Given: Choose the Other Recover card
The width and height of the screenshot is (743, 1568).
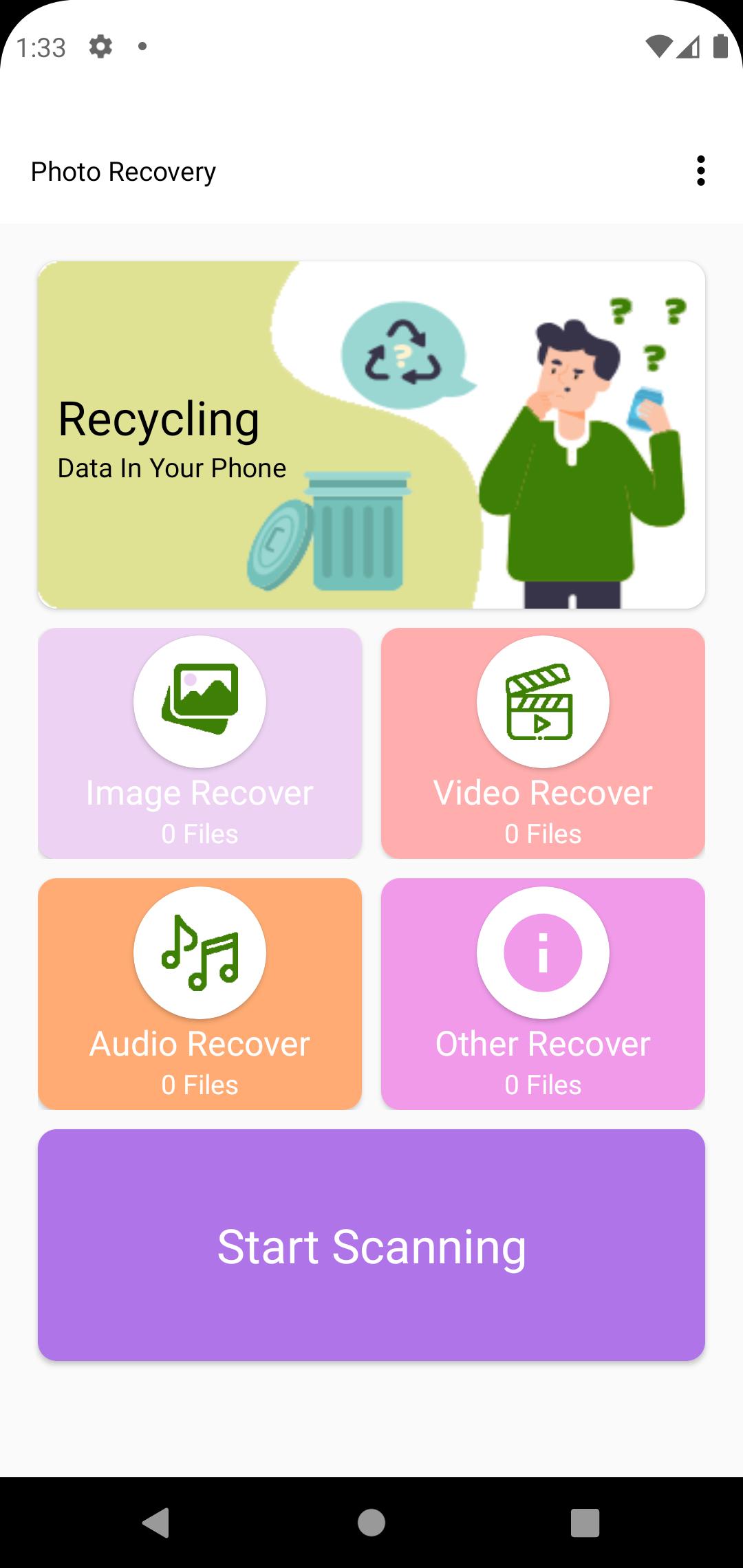Looking at the screenshot, I should tap(543, 993).
